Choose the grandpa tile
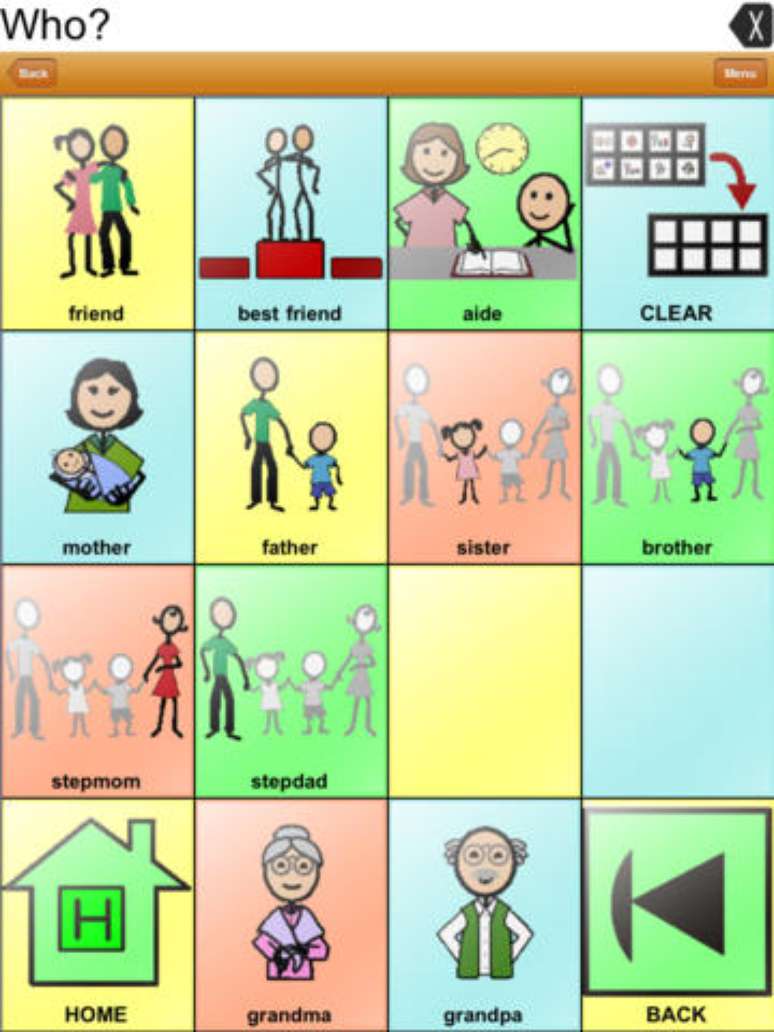The width and height of the screenshot is (774, 1032). tap(484, 915)
